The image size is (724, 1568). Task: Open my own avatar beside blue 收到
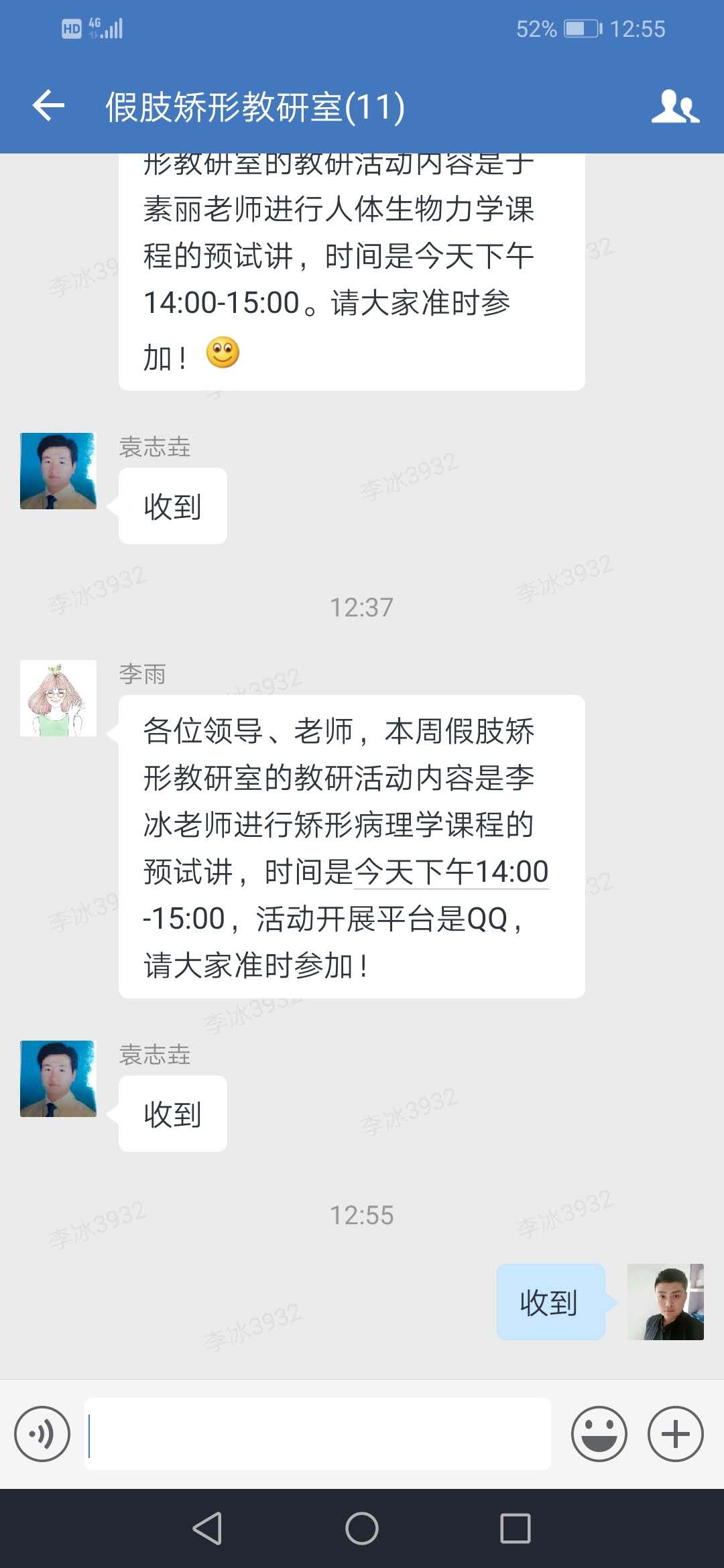[x=665, y=1302]
